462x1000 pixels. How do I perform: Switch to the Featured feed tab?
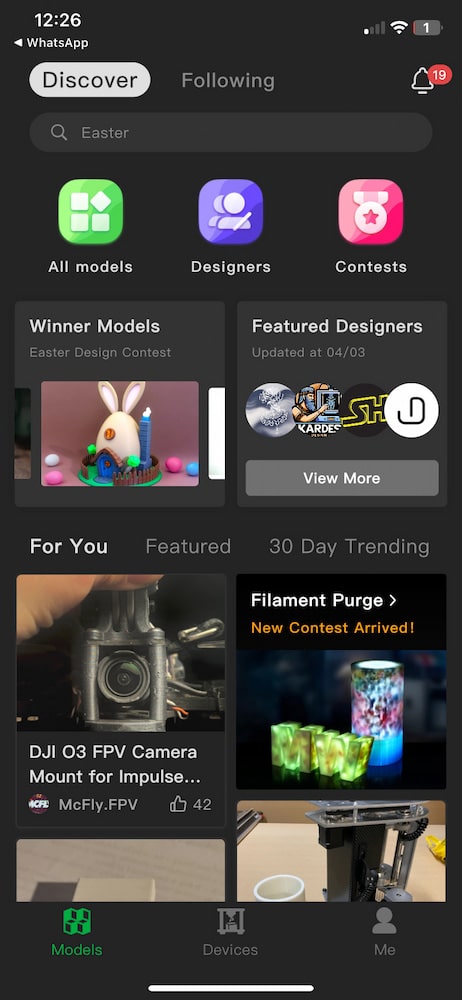188,546
